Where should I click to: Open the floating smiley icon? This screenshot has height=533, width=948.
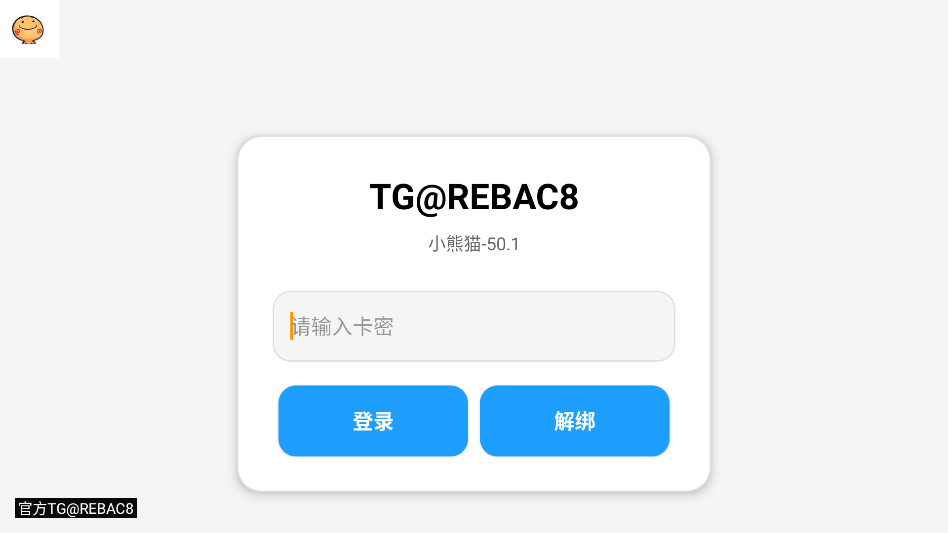28,29
